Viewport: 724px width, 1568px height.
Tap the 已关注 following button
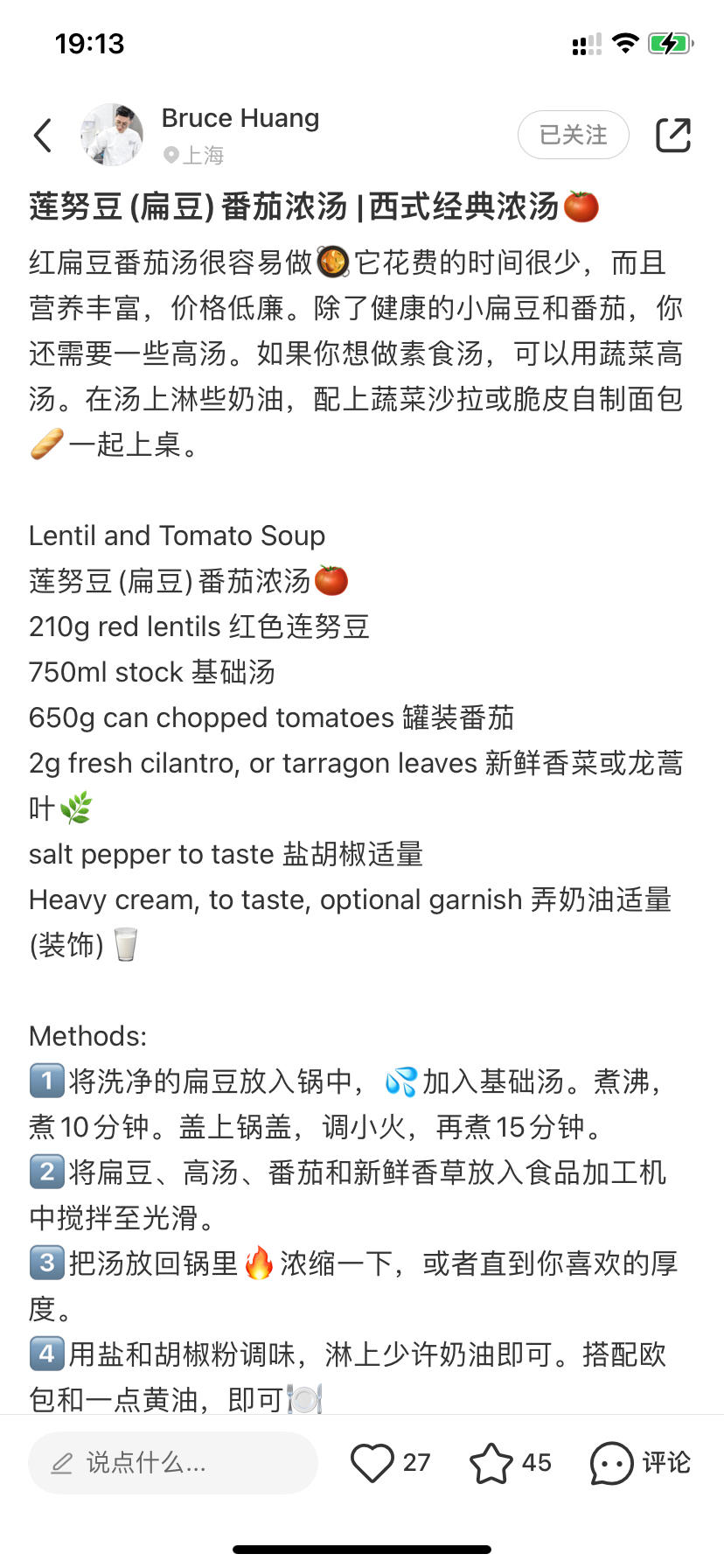[573, 135]
